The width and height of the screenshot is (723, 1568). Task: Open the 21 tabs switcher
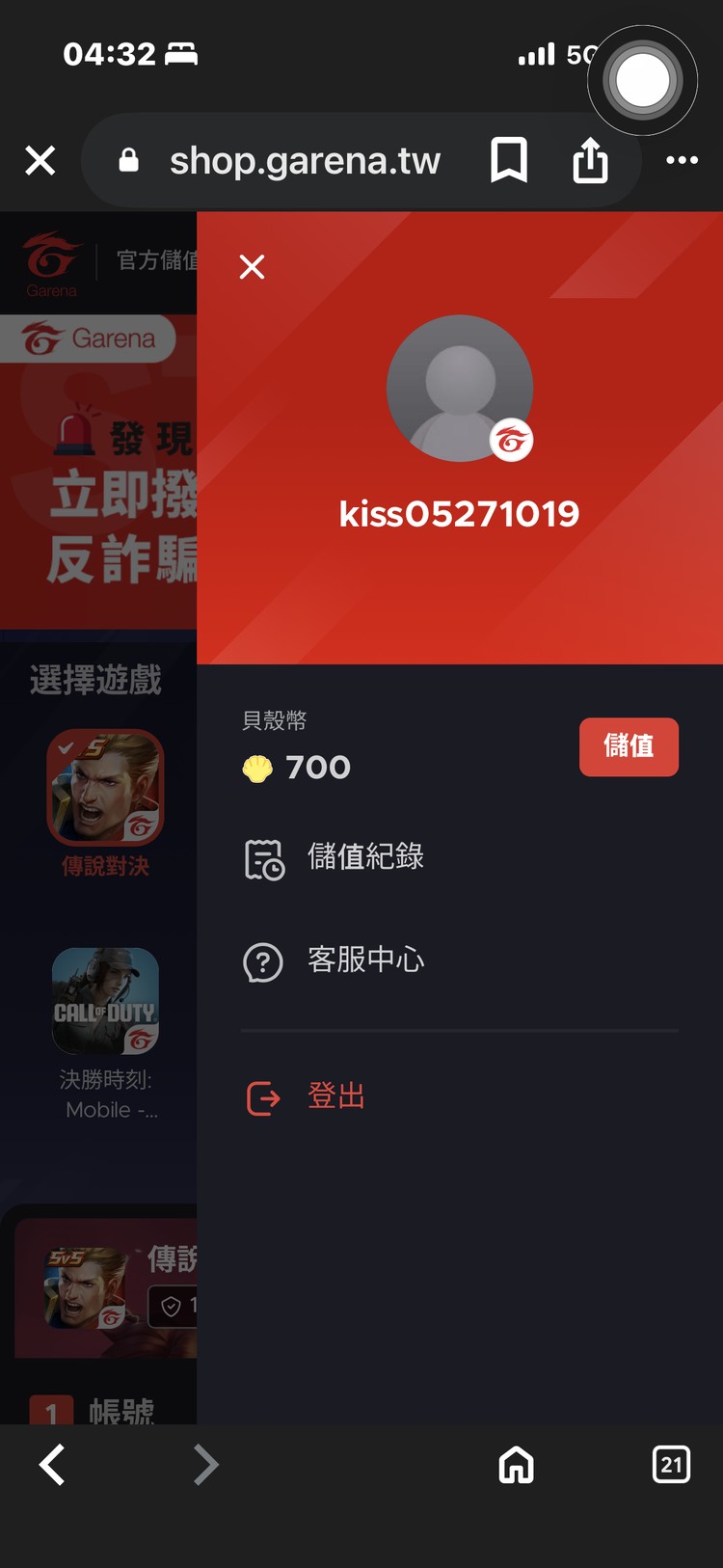tap(671, 1465)
